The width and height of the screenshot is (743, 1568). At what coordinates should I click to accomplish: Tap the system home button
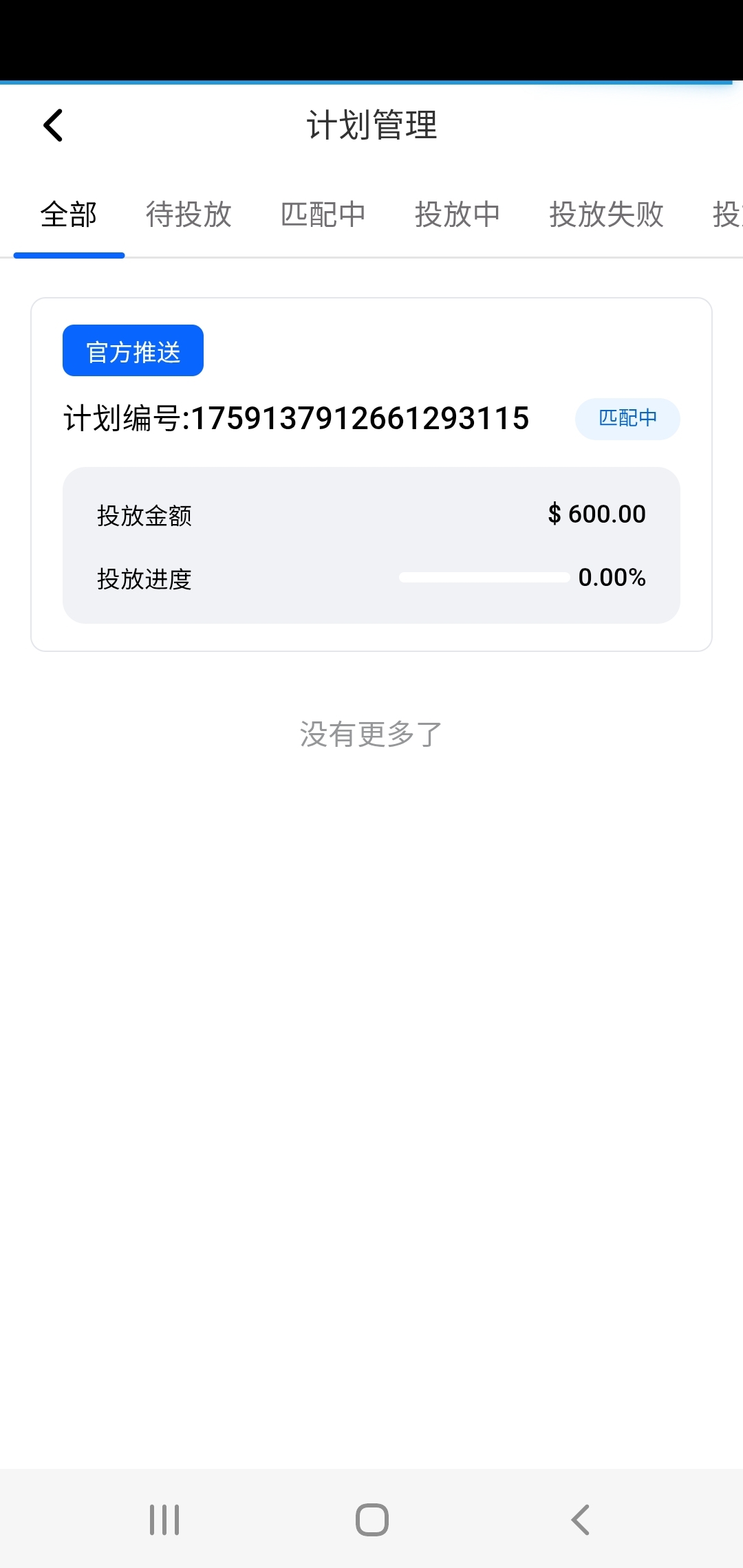click(371, 1520)
